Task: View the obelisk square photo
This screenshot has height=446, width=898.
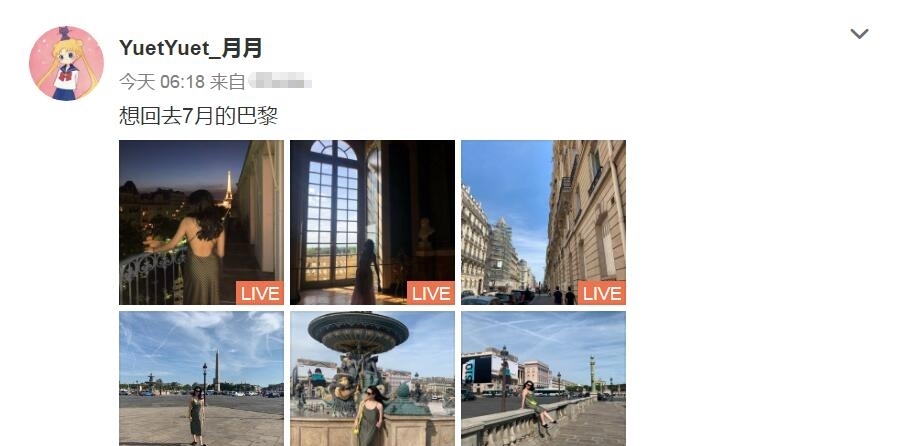Action: tap(201, 378)
